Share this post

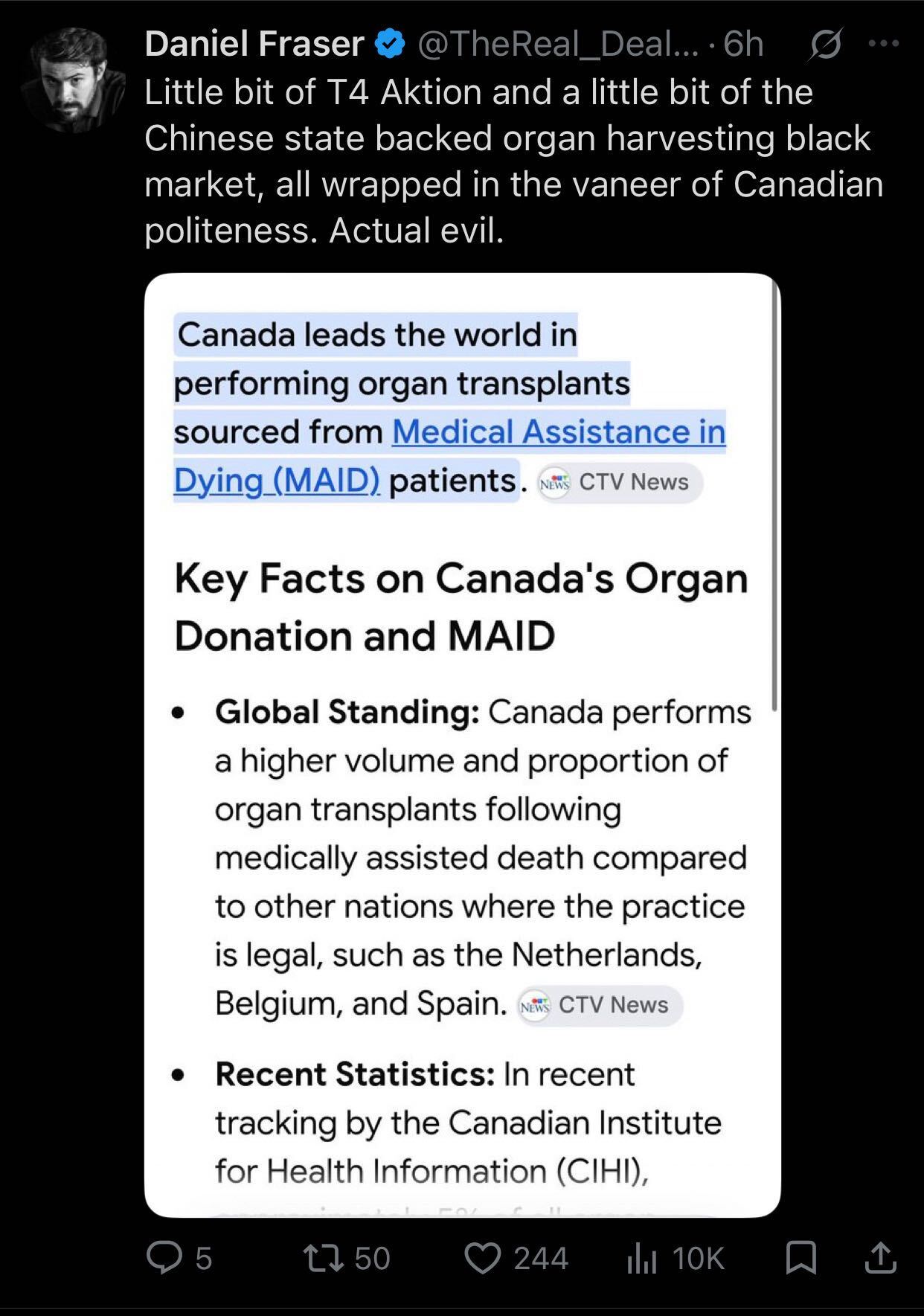coord(881,1258)
